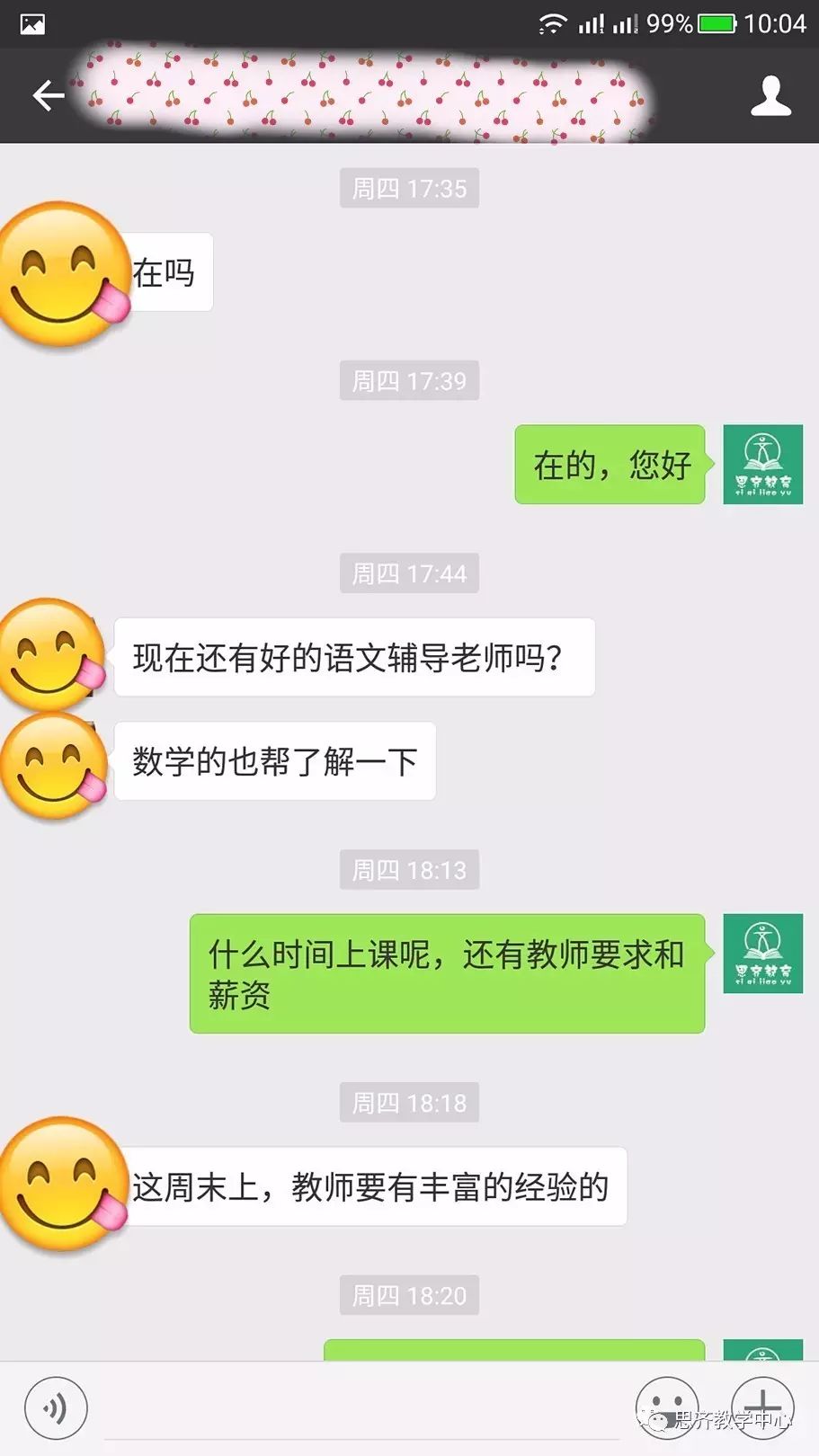The height and width of the screenshot is (1456, 819).
Task: Tap green avatar beside '在的，您好'
Action: [762, 465]
